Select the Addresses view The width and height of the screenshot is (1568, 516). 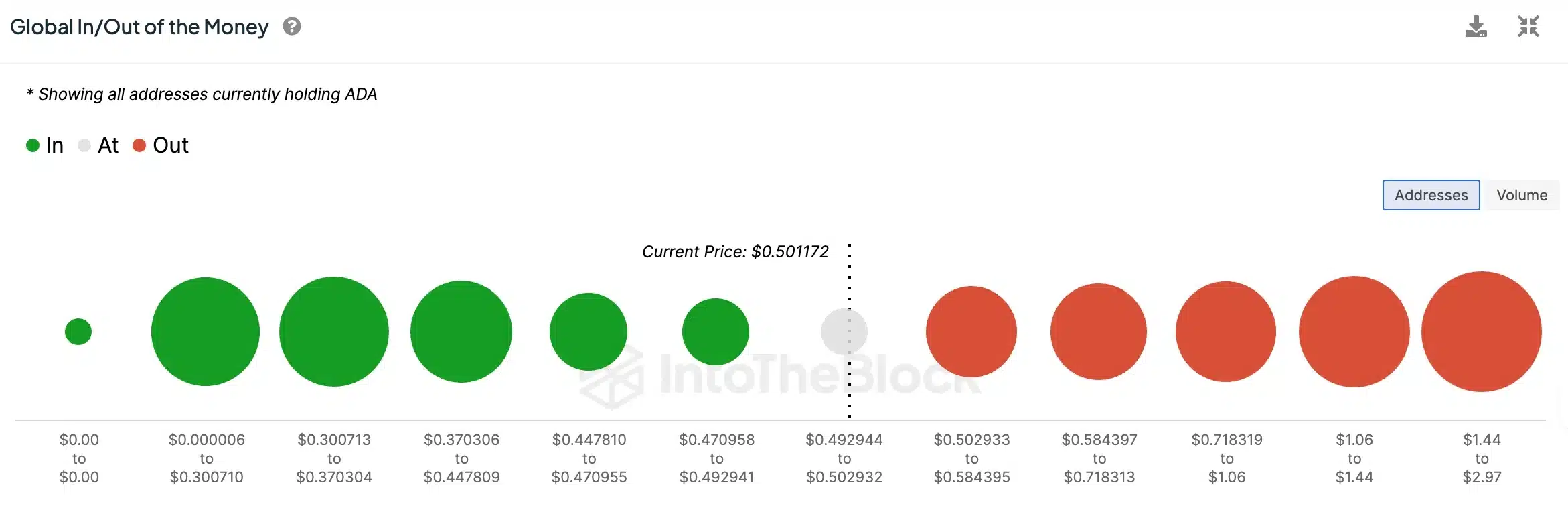1431,195
